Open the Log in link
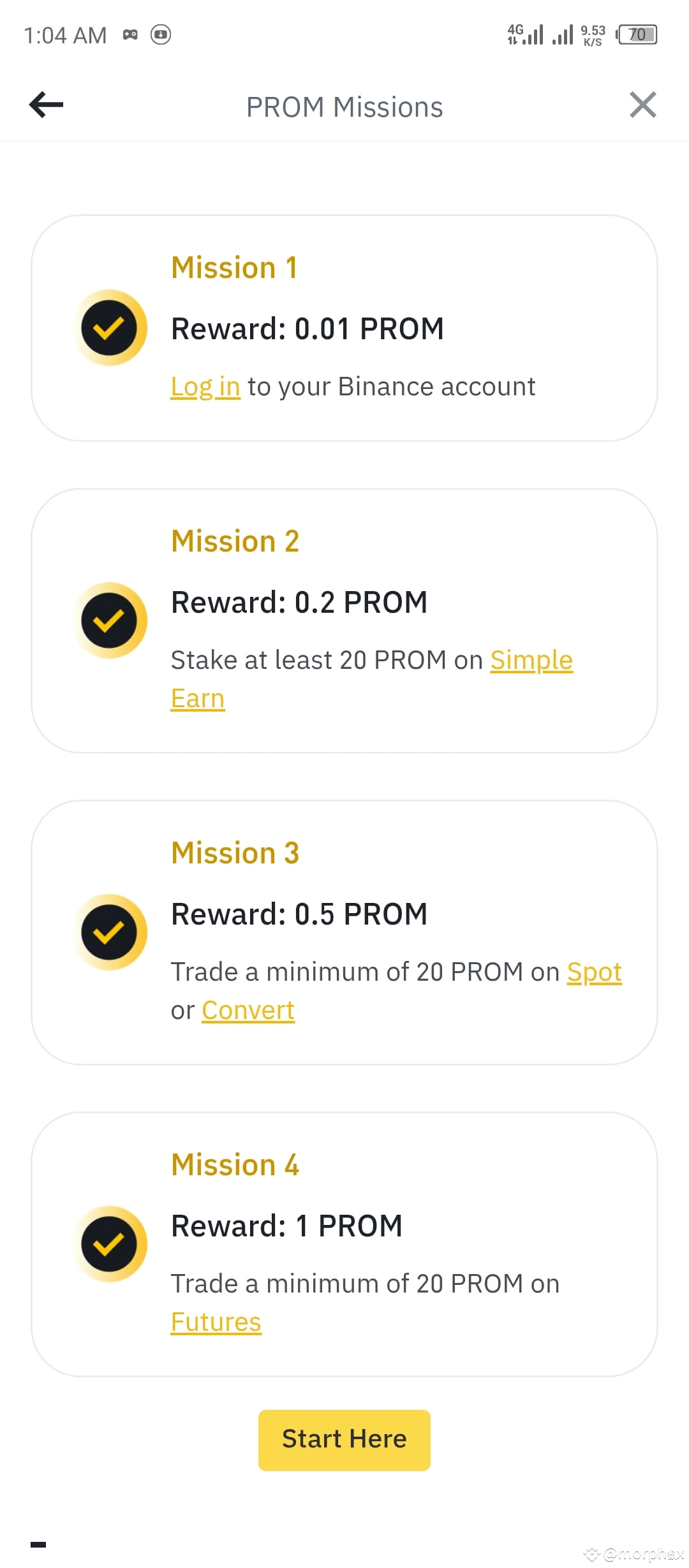Image resolution: width=689 pixels, height=1568 pixels. tap(204, 386)
